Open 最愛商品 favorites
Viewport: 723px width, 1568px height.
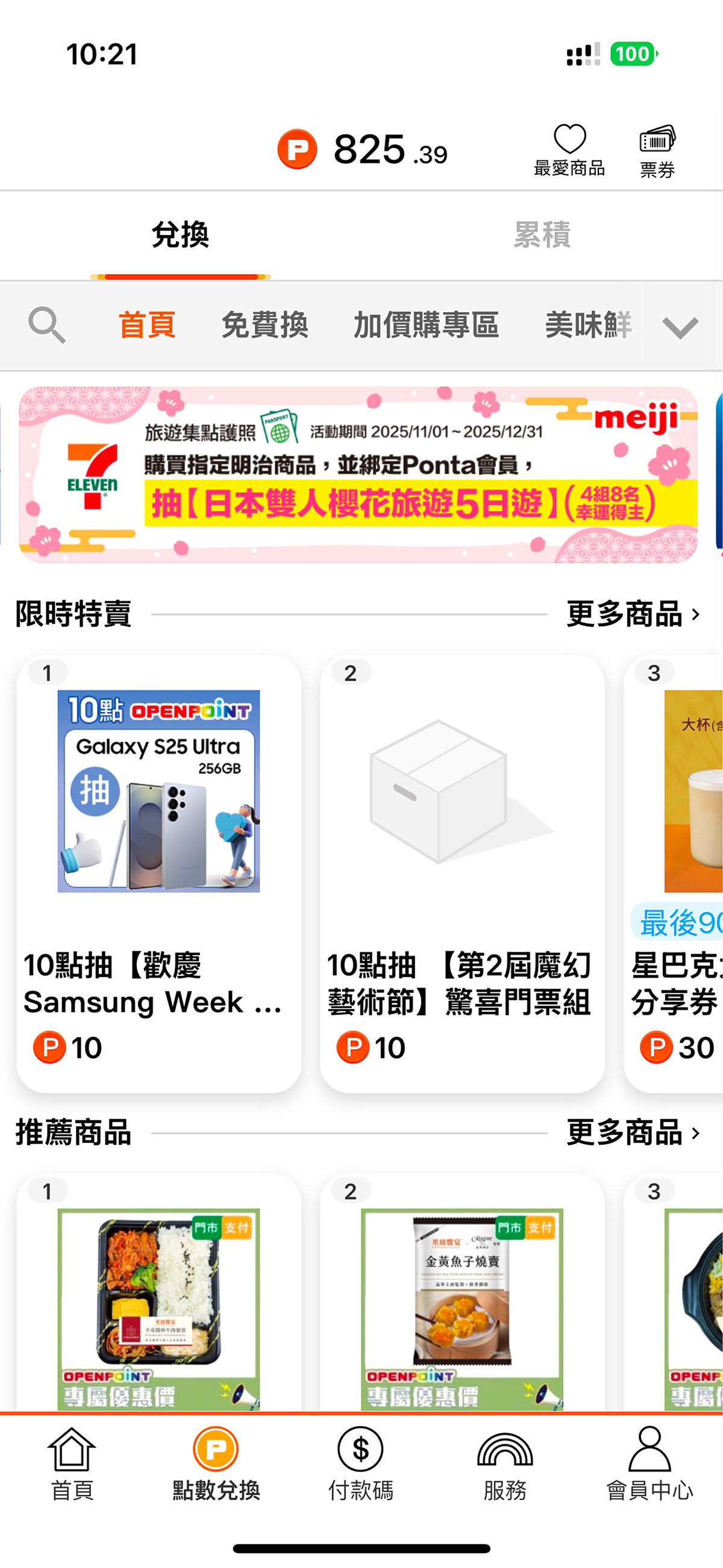pos(569,150)
